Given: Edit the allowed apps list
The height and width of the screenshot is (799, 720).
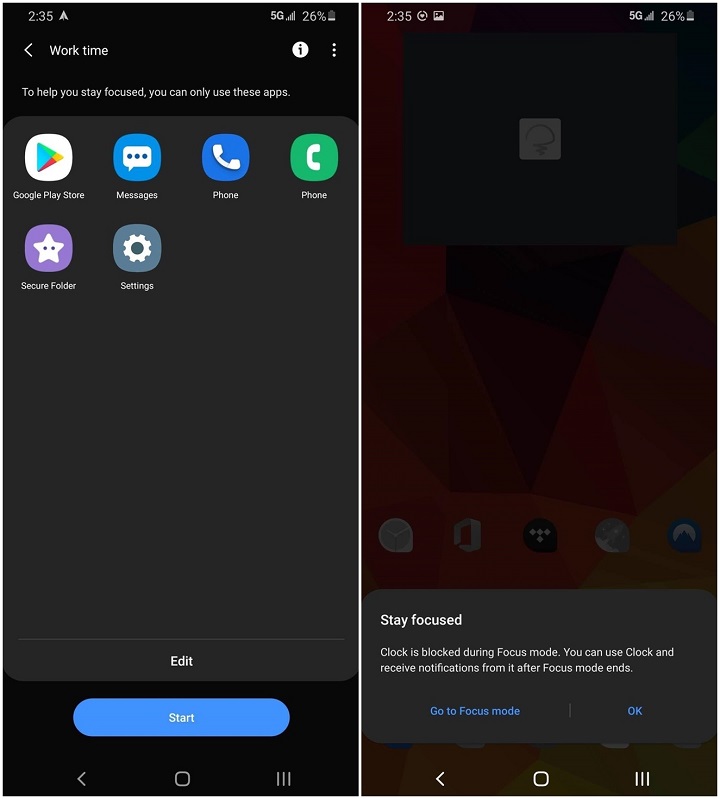Looking at the screenshot, I should [x=181, y=661].
